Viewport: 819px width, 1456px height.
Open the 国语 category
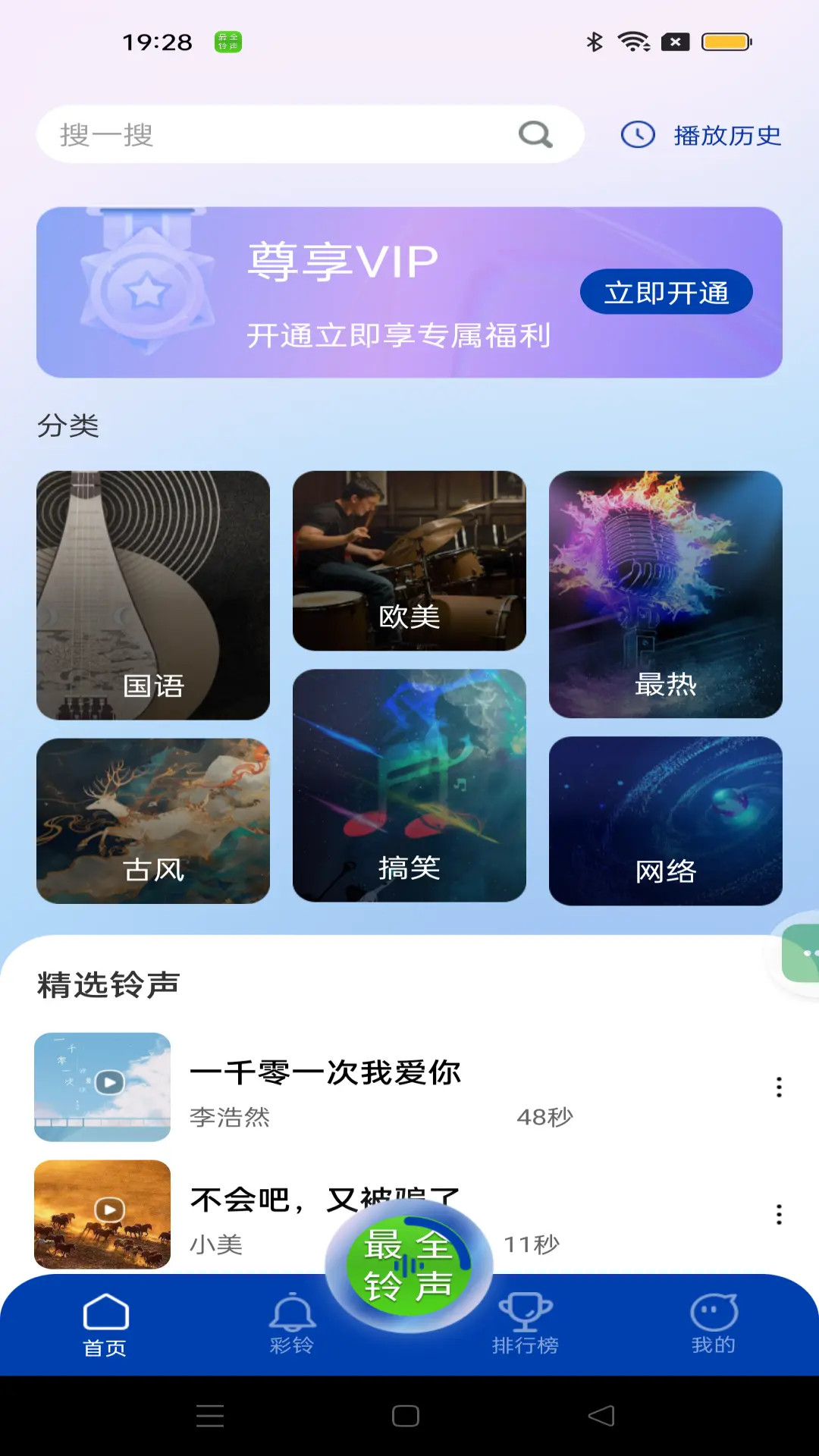click(154, 595)
